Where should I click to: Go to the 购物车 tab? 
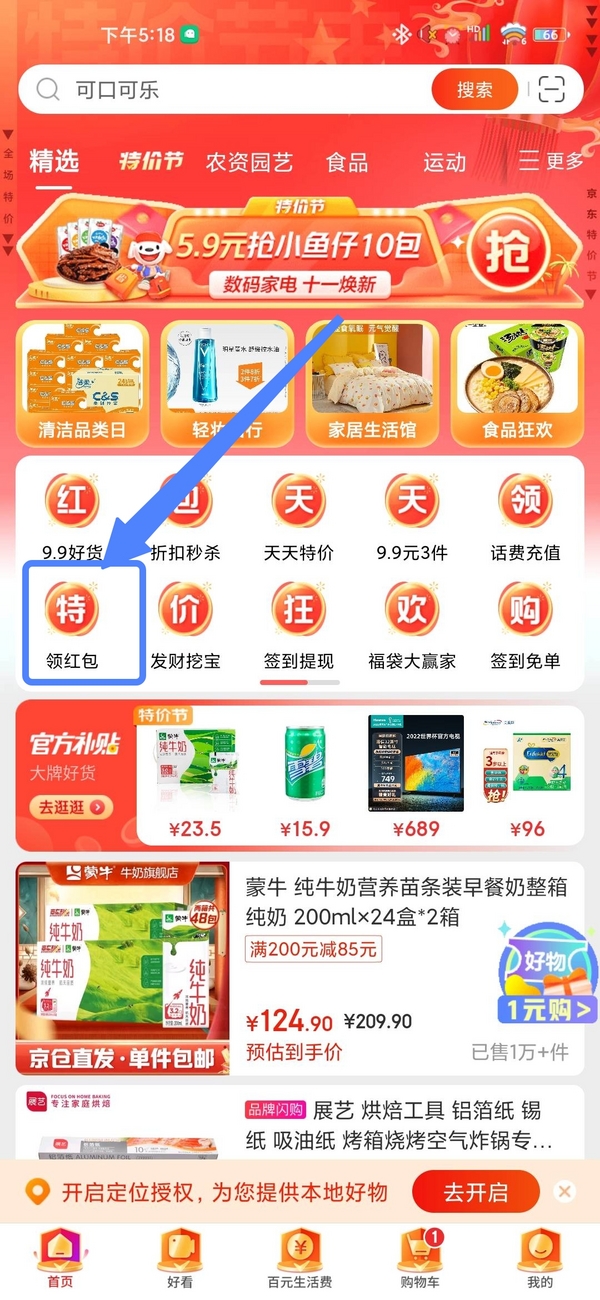tap(420, 1259)
